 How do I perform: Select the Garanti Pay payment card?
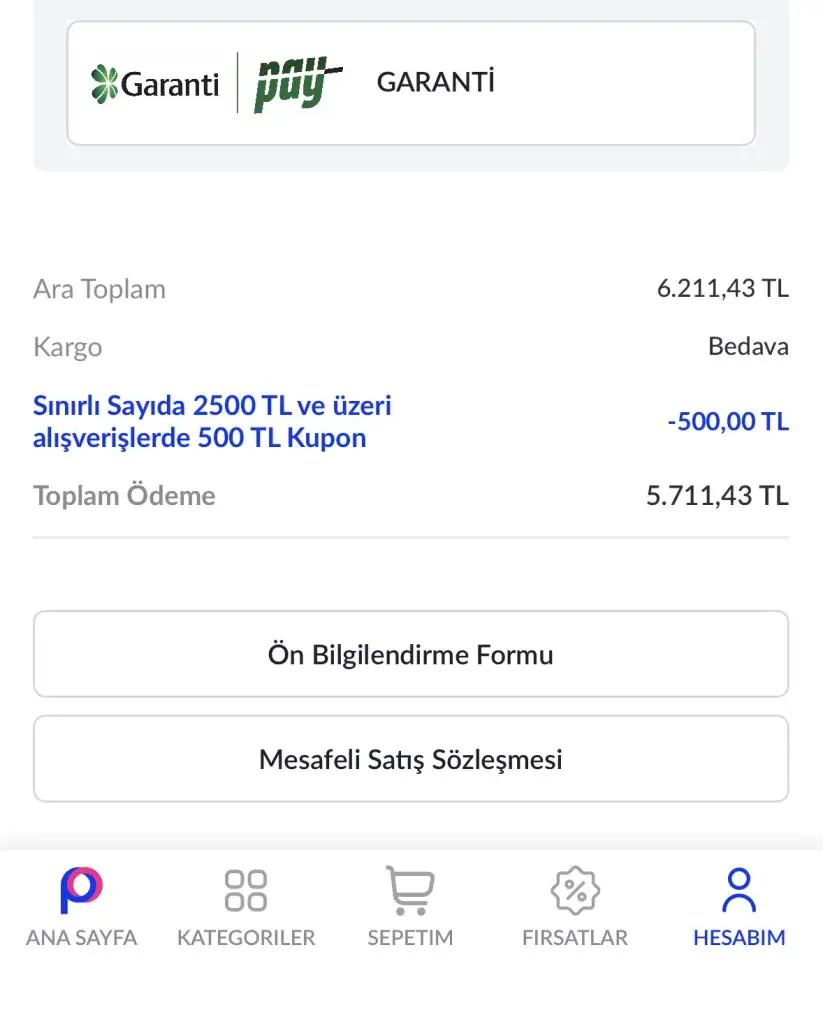pyautogui.click(x=410, y=83)
